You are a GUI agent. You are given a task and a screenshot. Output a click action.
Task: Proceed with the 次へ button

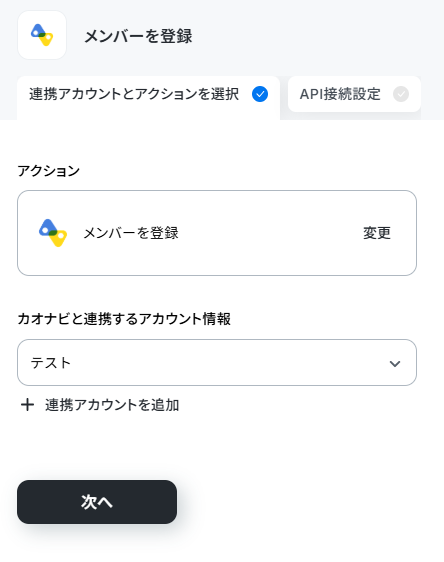[x=97, y=502]
